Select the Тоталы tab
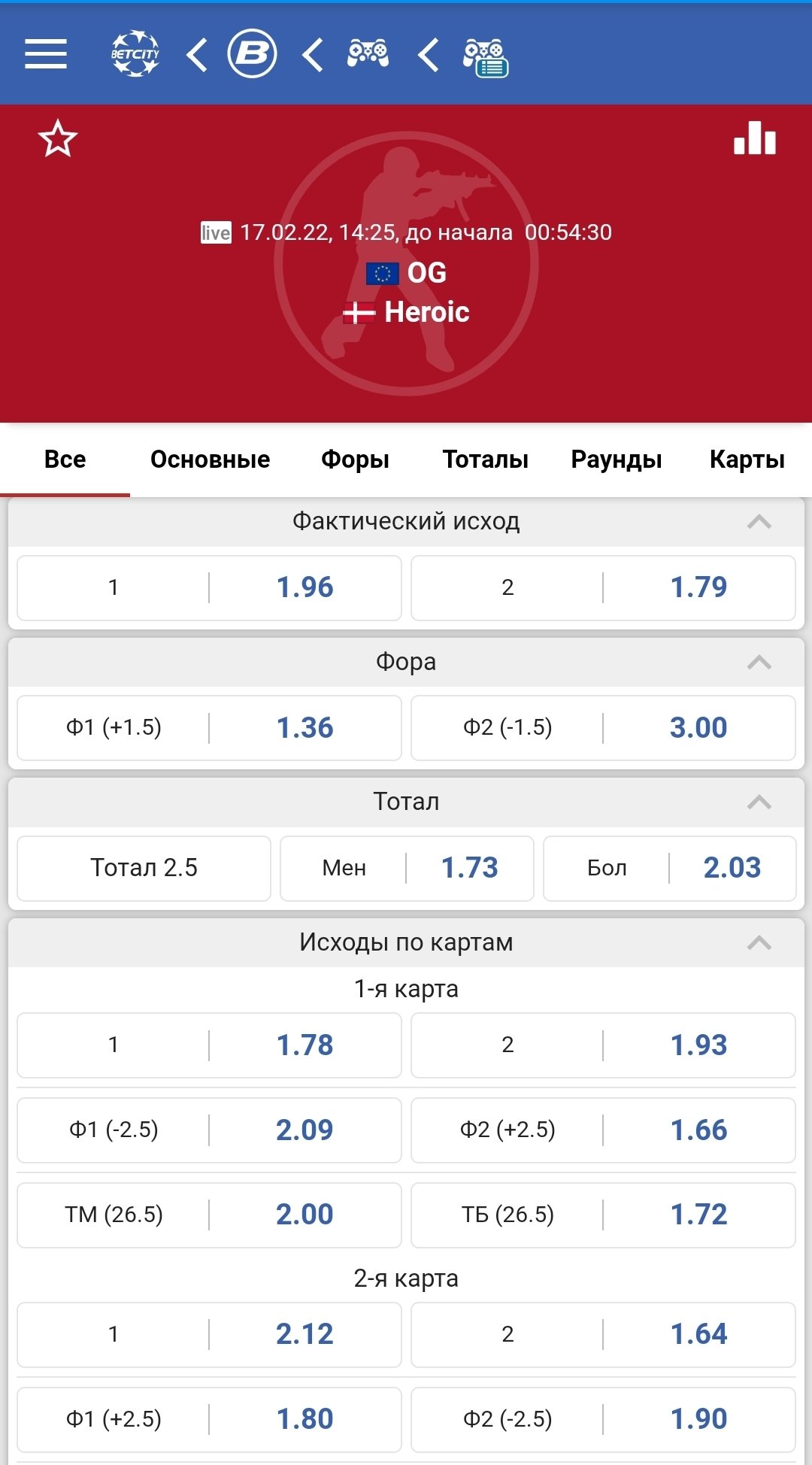Viewport: 812px width, 1465px height. click(x=485, y=460)
